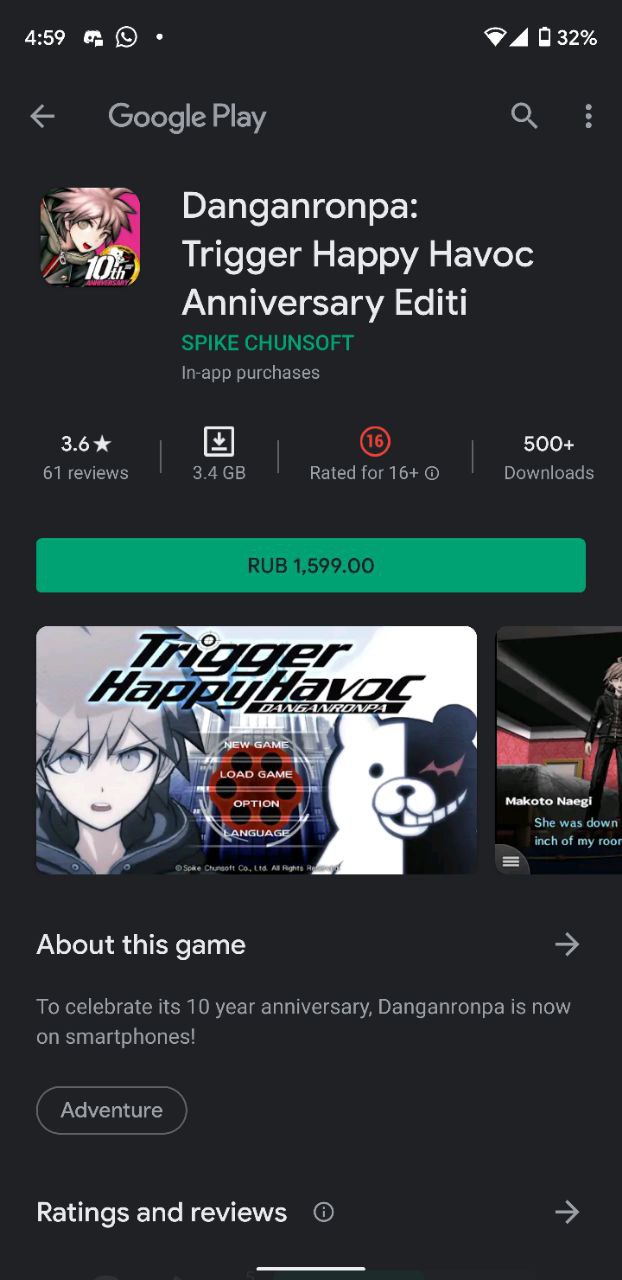The image size is (622, 1280).
Task: Select the Adventure category chip
Action: (111, 1110)
